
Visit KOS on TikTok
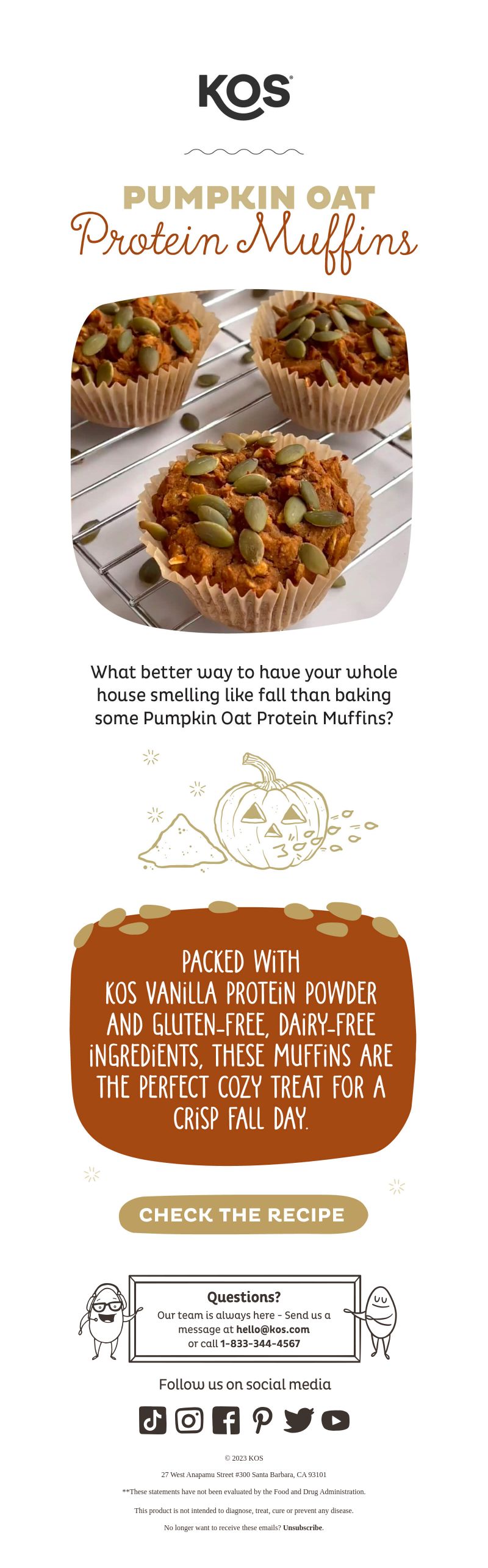(x=152, y=1420)
